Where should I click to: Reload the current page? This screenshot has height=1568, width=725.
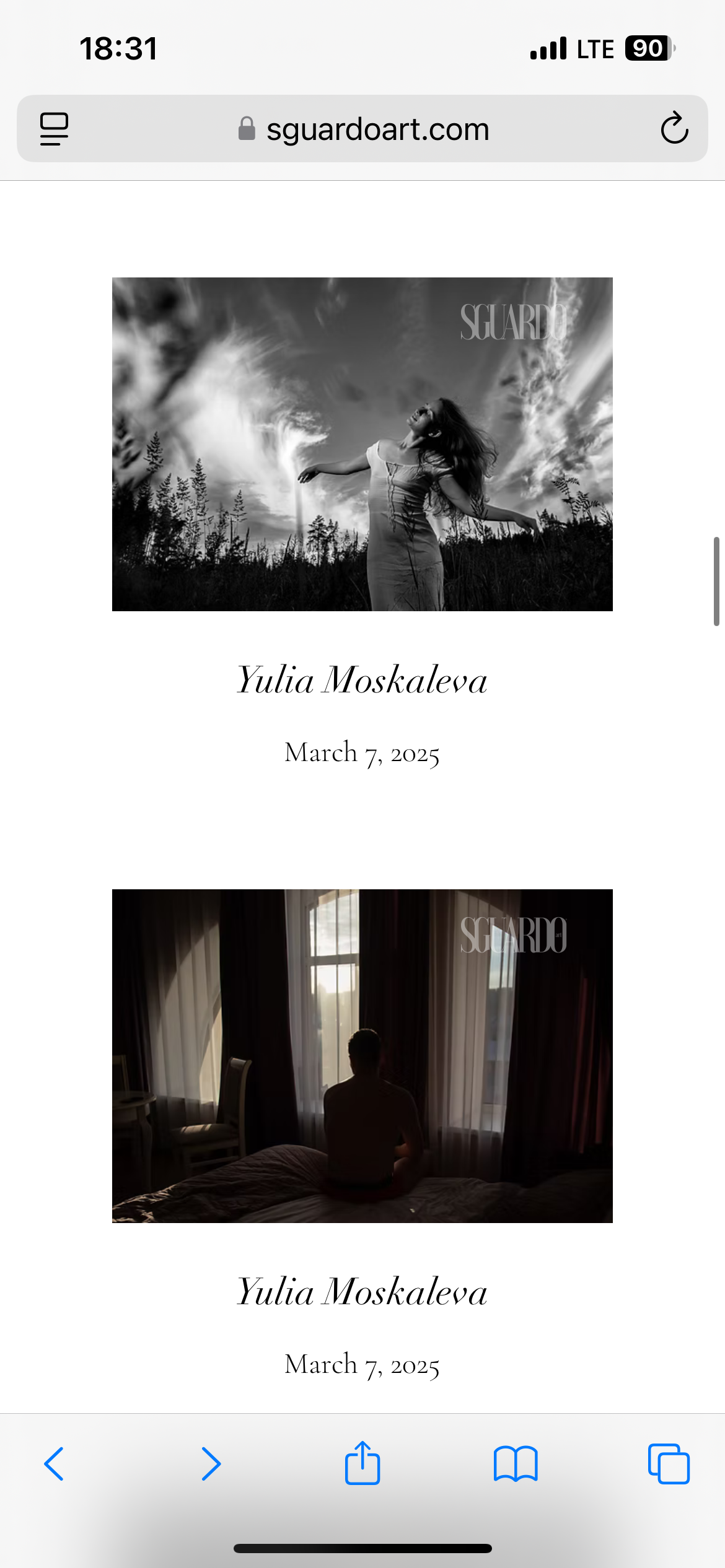click(x=674, y=129)
